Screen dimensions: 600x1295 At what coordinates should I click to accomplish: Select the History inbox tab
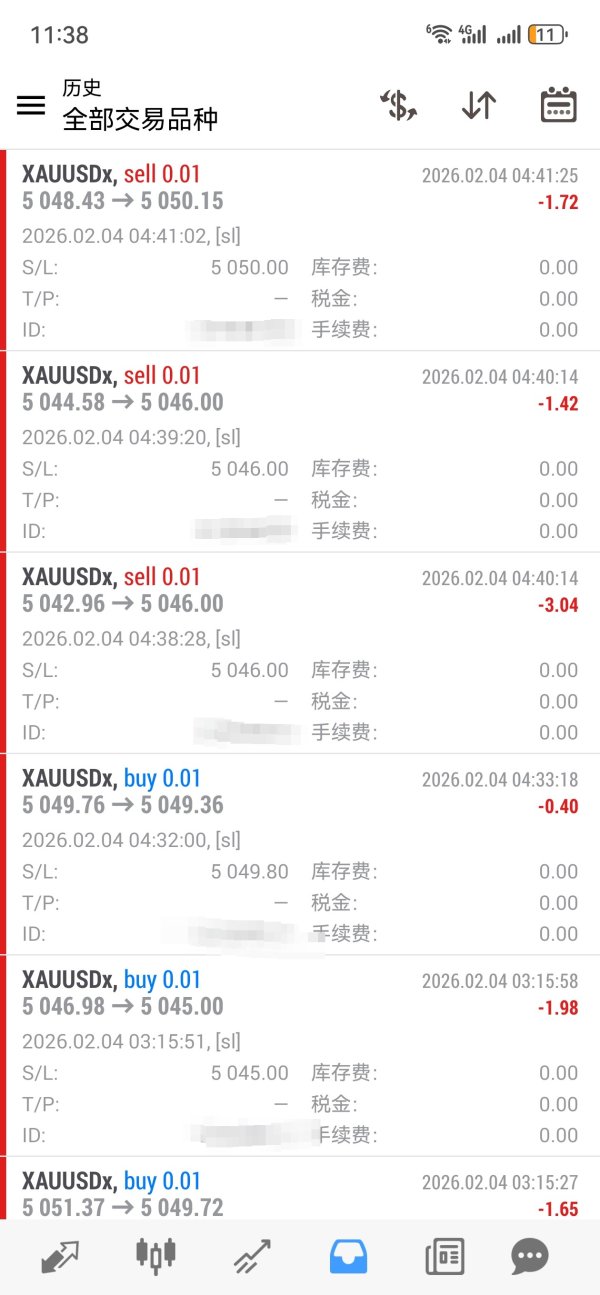click(x=348, y=1256)
